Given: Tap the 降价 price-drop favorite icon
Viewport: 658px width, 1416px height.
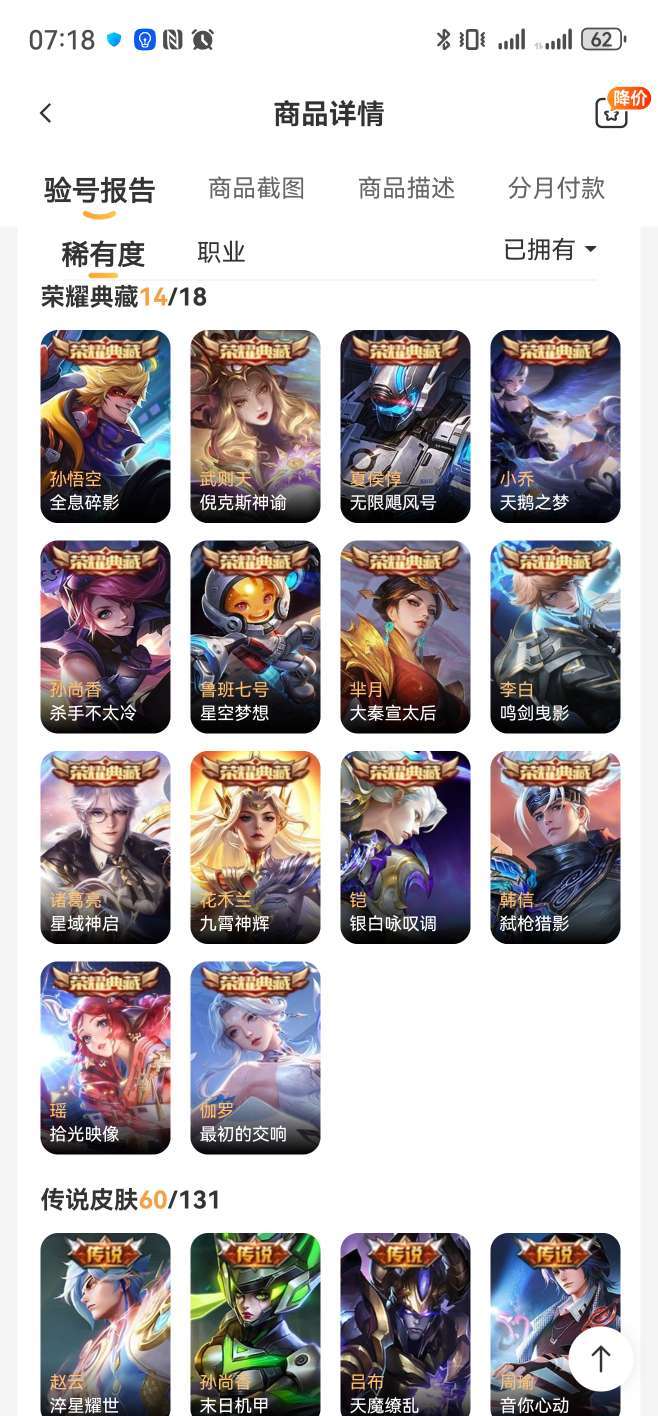Looking at the screenshot, I should click(x=612, y=113).
